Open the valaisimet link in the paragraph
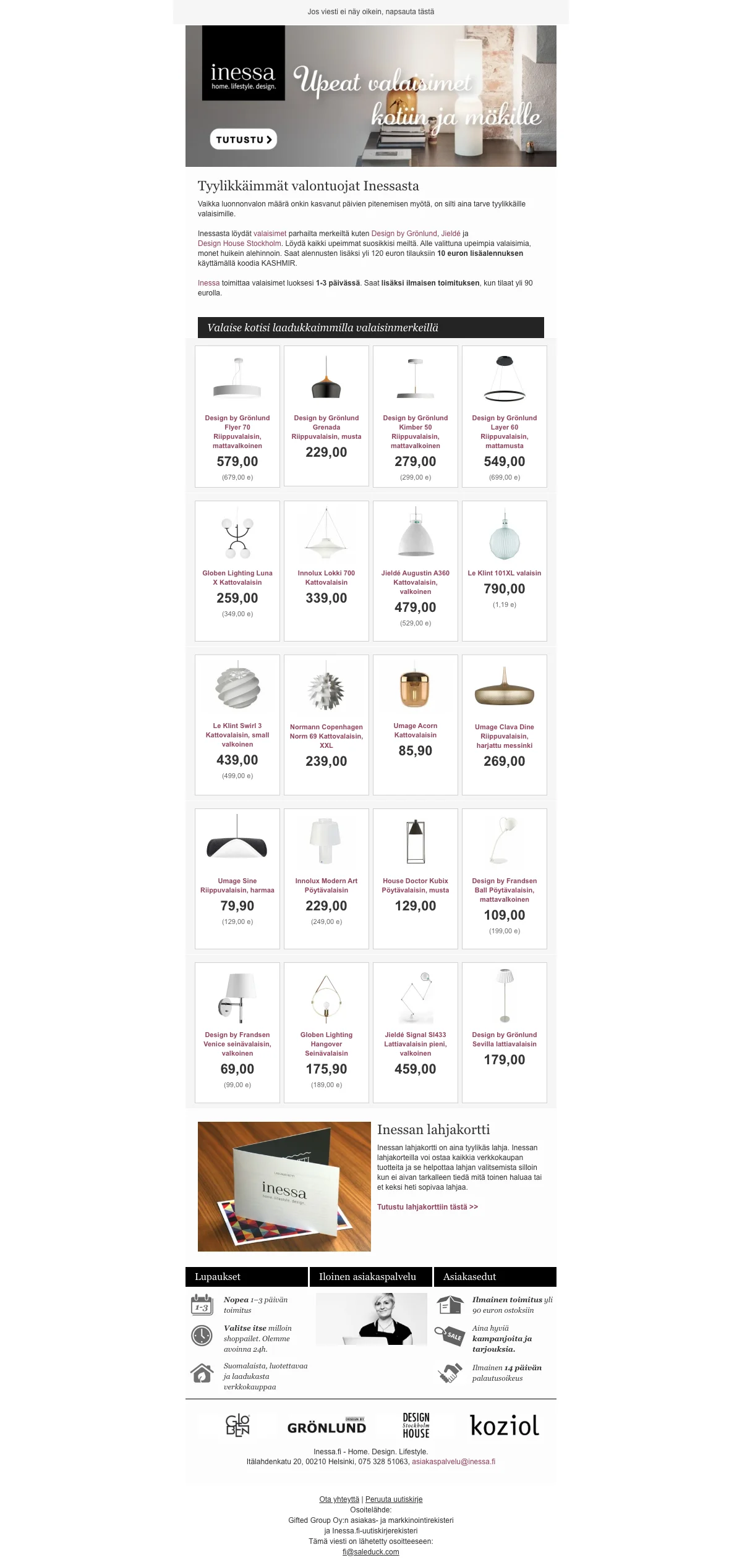The width and height of the screenshot is (742, 1568). 270,234
